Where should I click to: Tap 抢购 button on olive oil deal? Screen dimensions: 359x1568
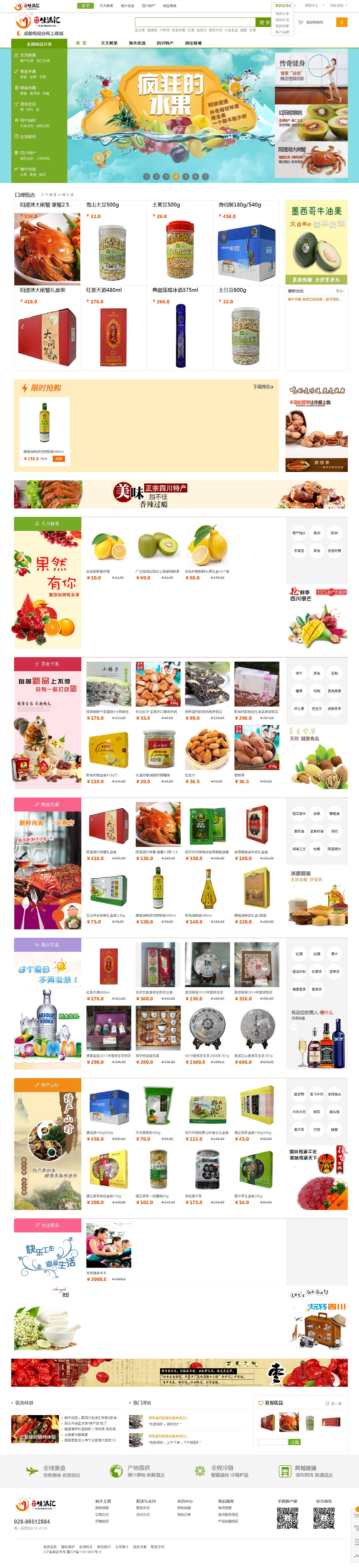point(58,459)
